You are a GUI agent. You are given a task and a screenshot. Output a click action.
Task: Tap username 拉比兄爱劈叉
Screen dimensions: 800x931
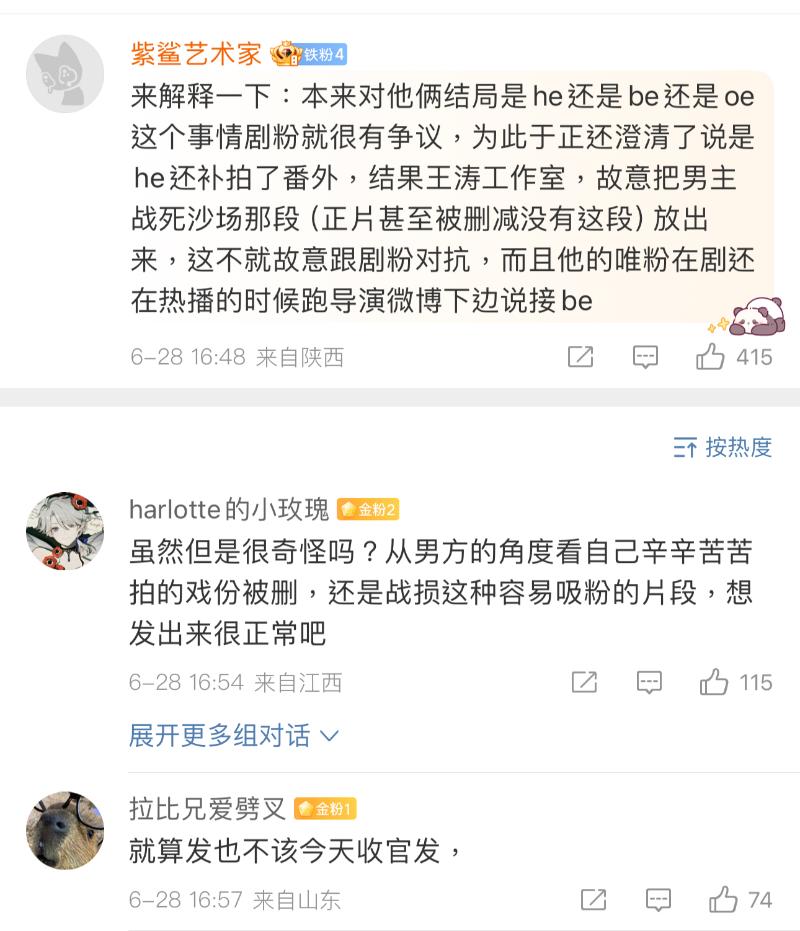tap(208, 808)
